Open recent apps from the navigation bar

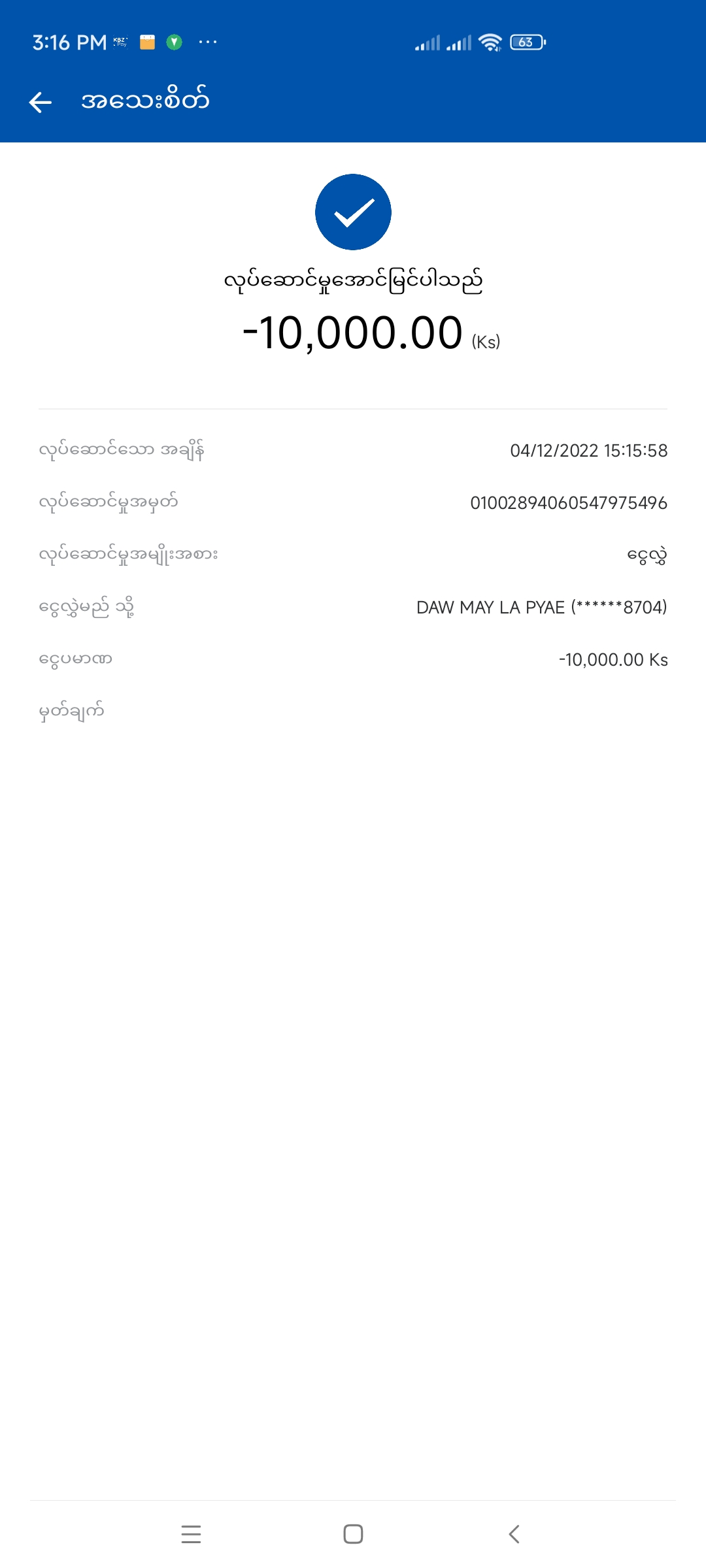[x=191, y=1533]
